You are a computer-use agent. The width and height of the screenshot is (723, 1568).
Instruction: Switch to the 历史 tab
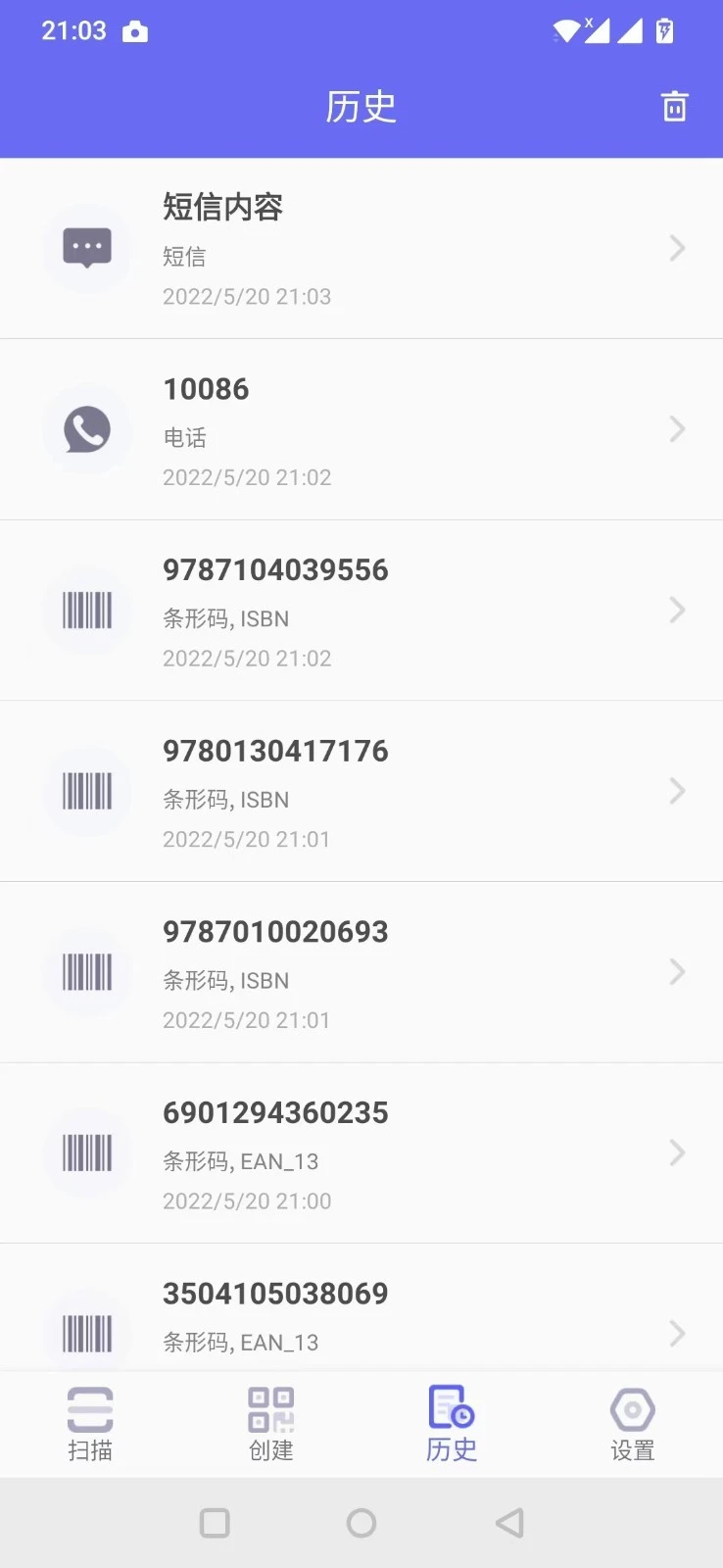[452, 1423]
